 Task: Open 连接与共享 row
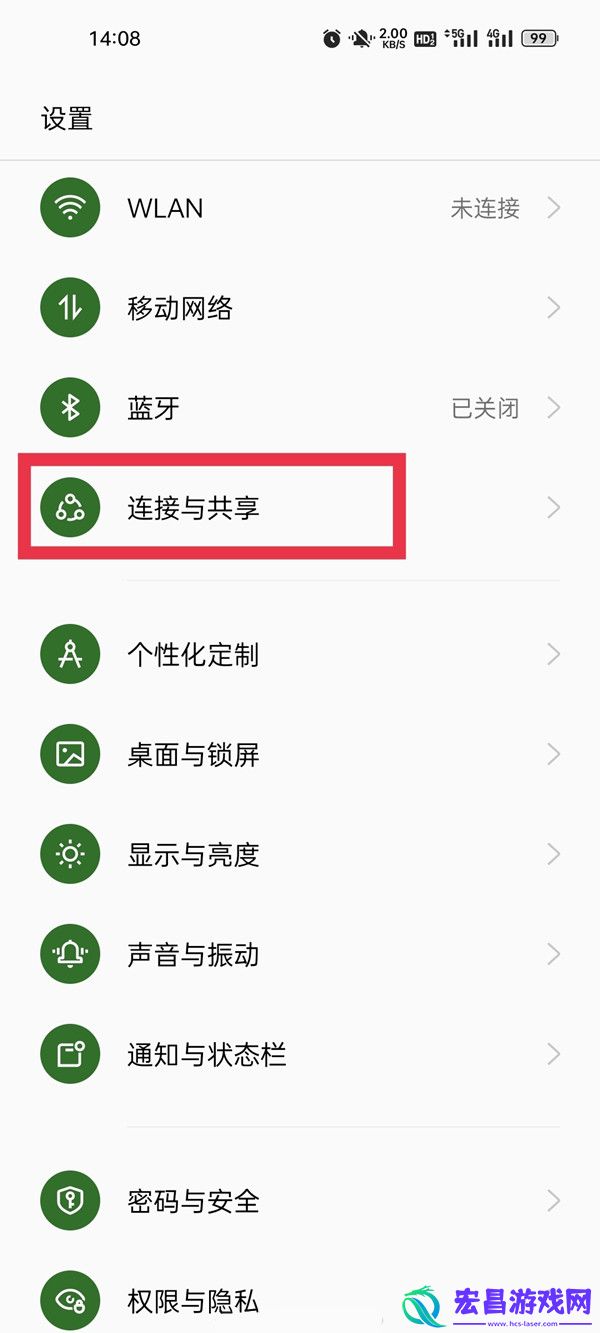point(300,508)
